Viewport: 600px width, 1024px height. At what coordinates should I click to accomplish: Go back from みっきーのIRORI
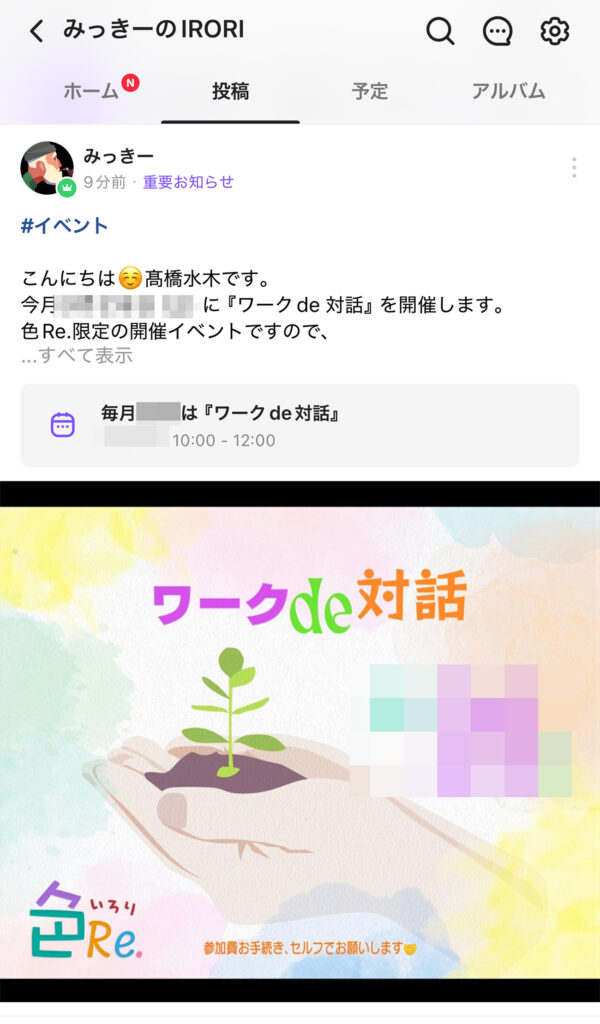click(37, 31)
